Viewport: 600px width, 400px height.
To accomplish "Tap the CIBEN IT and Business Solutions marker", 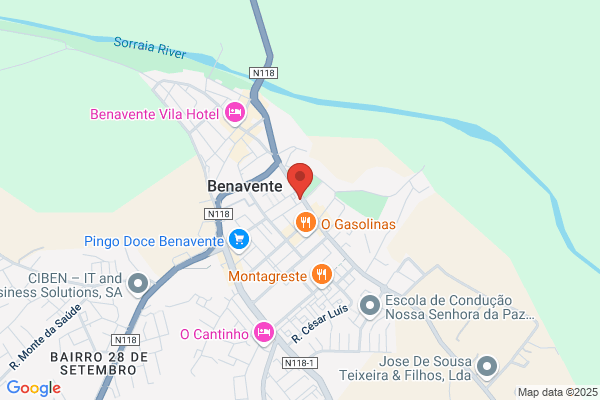I will click(138, 284).
